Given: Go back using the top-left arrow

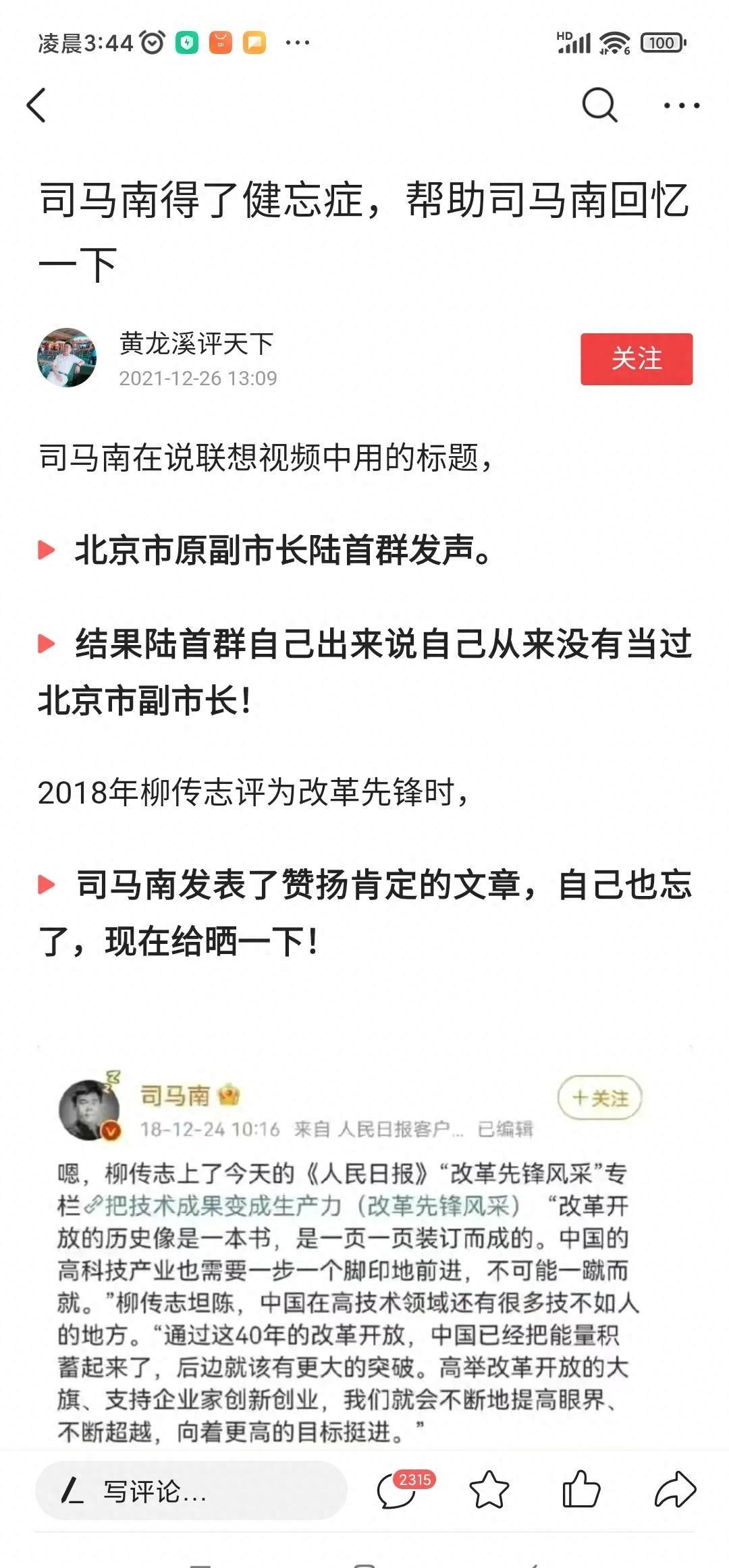Looking at the screenshot, I should point(37,105).
